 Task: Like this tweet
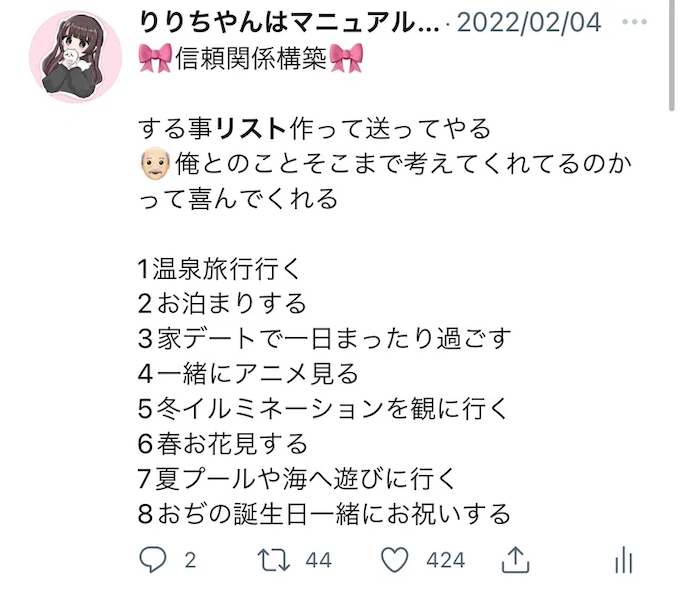(x=396, y=559)
